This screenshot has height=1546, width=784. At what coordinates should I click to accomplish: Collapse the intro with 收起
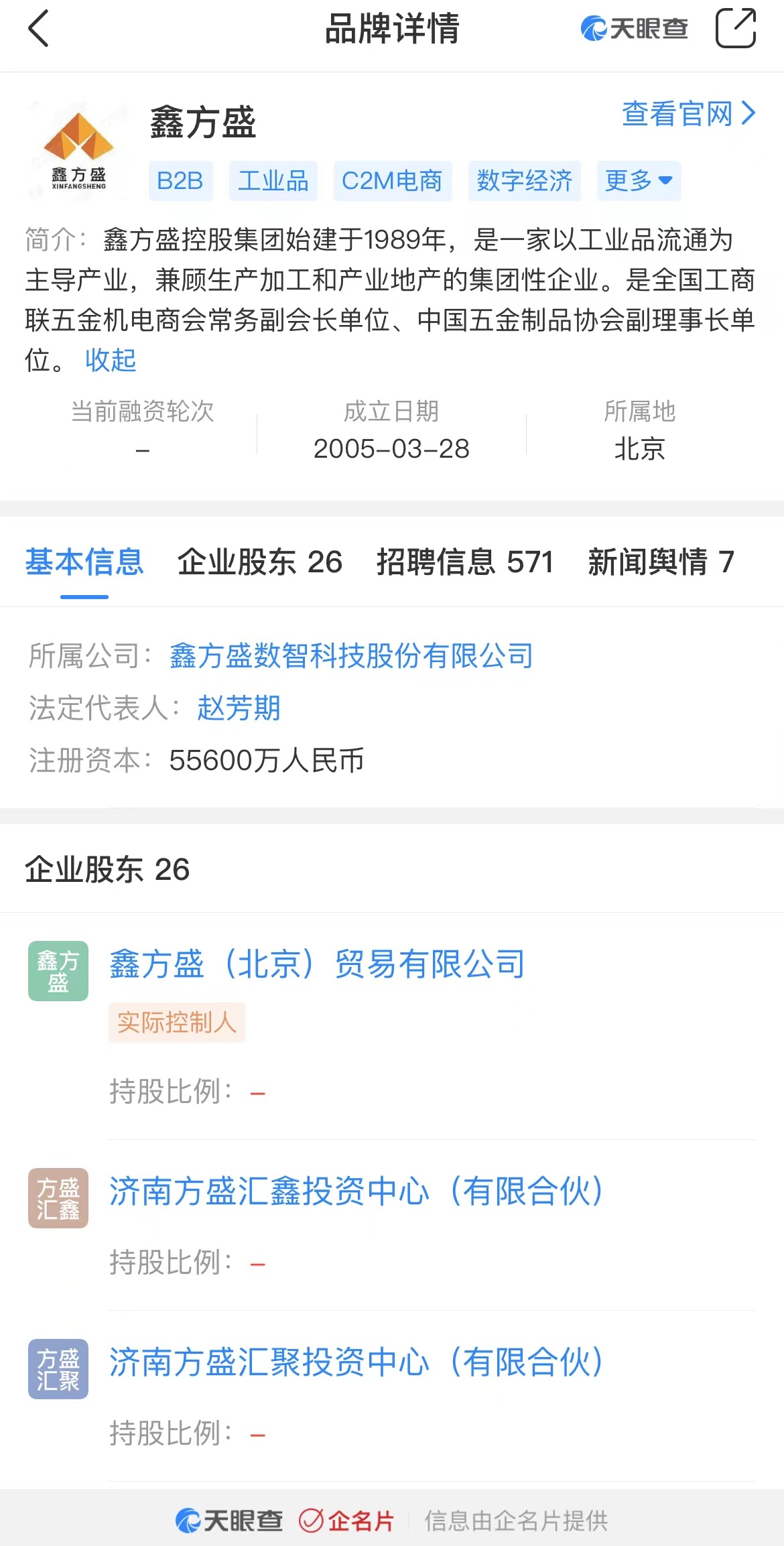111,361
